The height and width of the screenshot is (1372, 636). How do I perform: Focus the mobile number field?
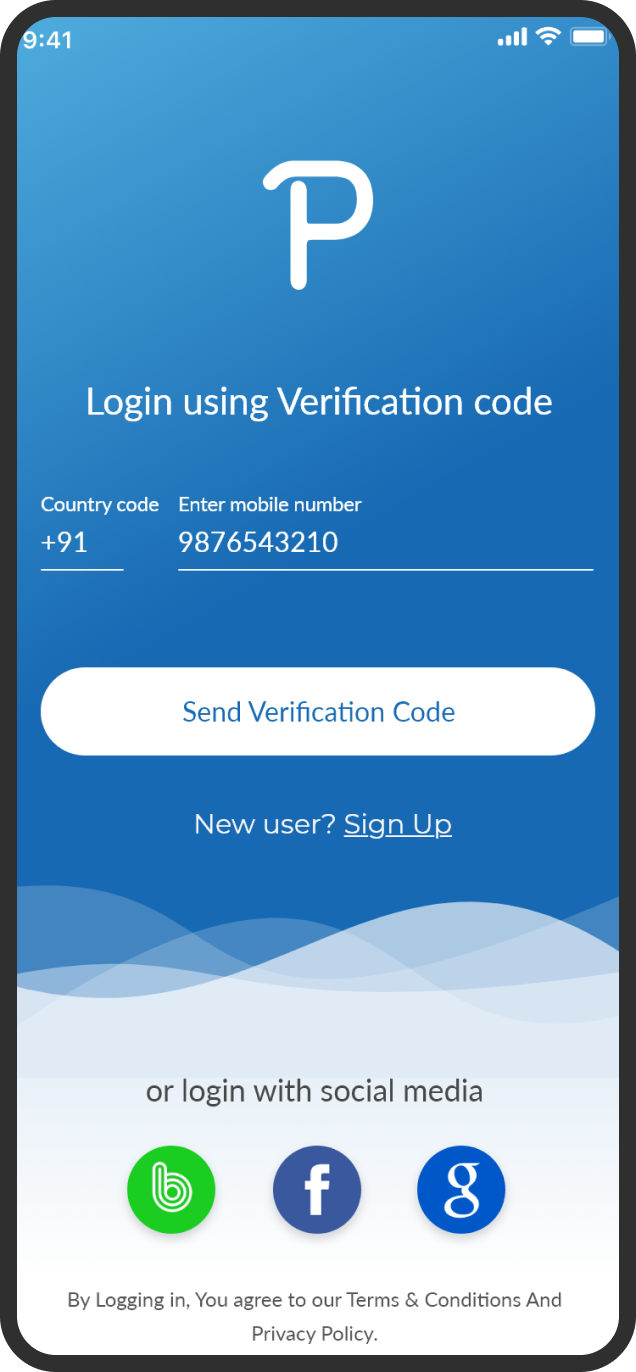pyautogui.click(x=385, y=543)
